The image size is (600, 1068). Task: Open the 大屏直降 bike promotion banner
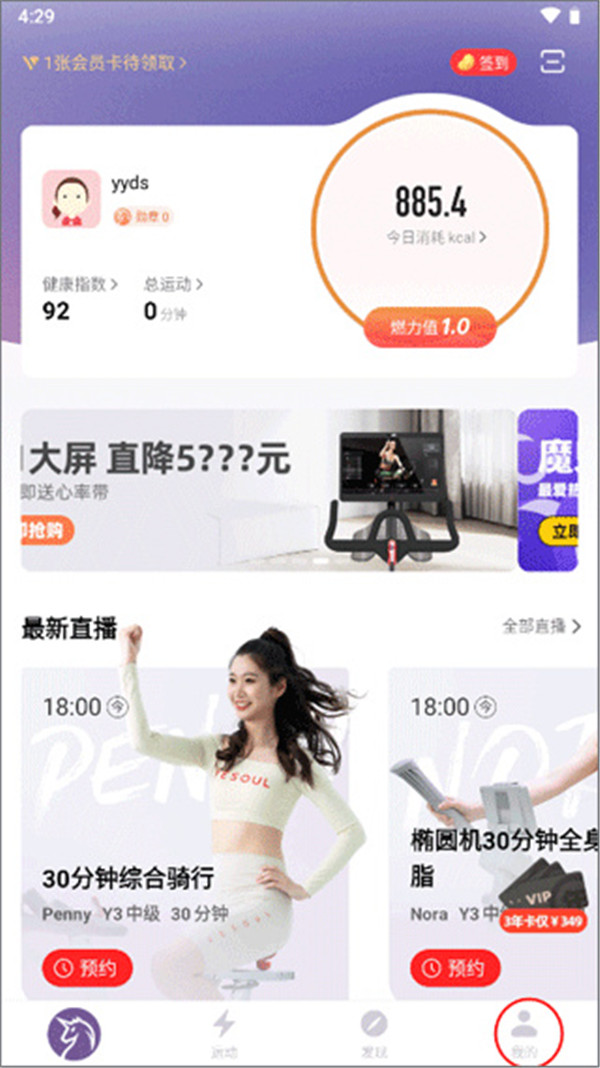click(x=268, y=489)
